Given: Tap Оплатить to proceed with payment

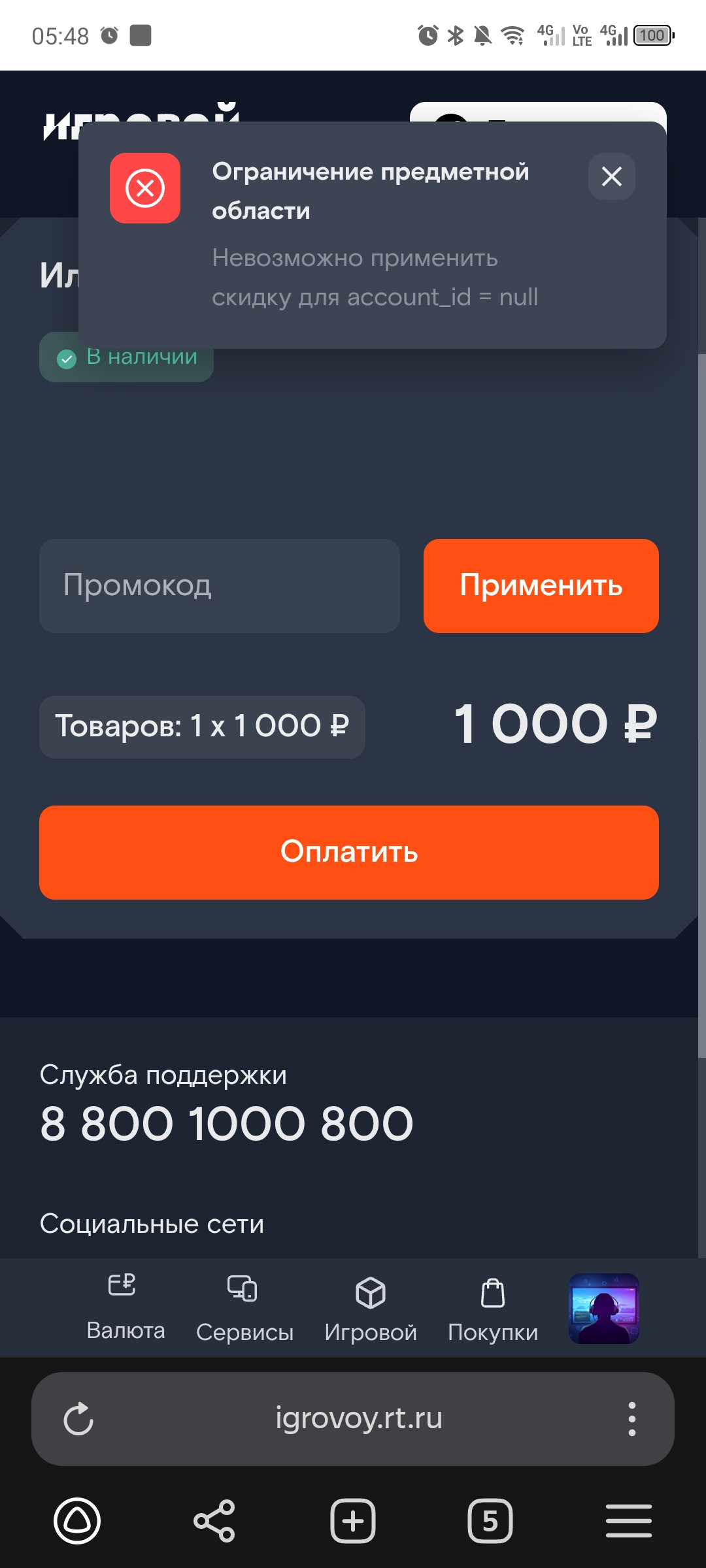Looking at the screenshot, I should pyautogui.click(x=348, y=852).
